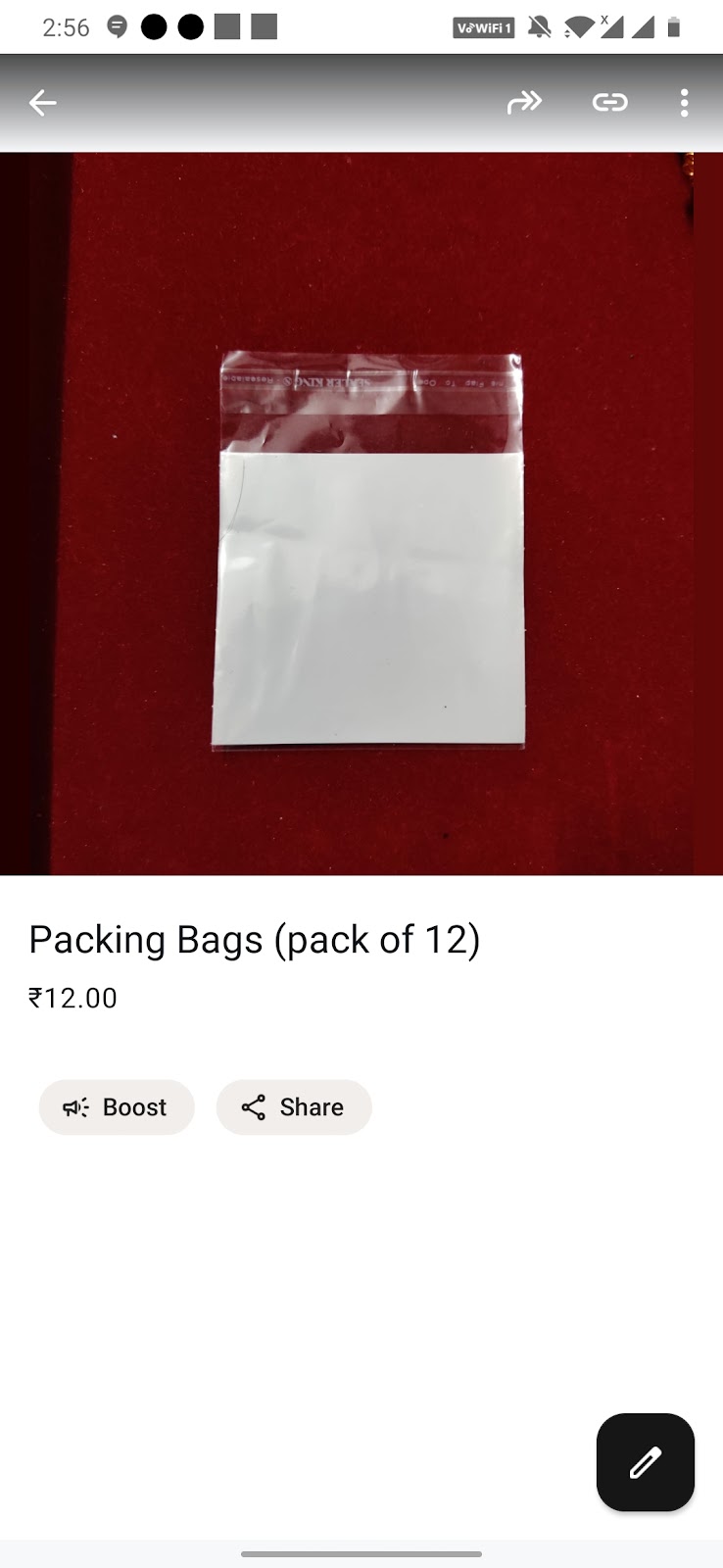Tap the copy link icon
723x1568 pixels.
pyautogui.click(x=609, y=102)
